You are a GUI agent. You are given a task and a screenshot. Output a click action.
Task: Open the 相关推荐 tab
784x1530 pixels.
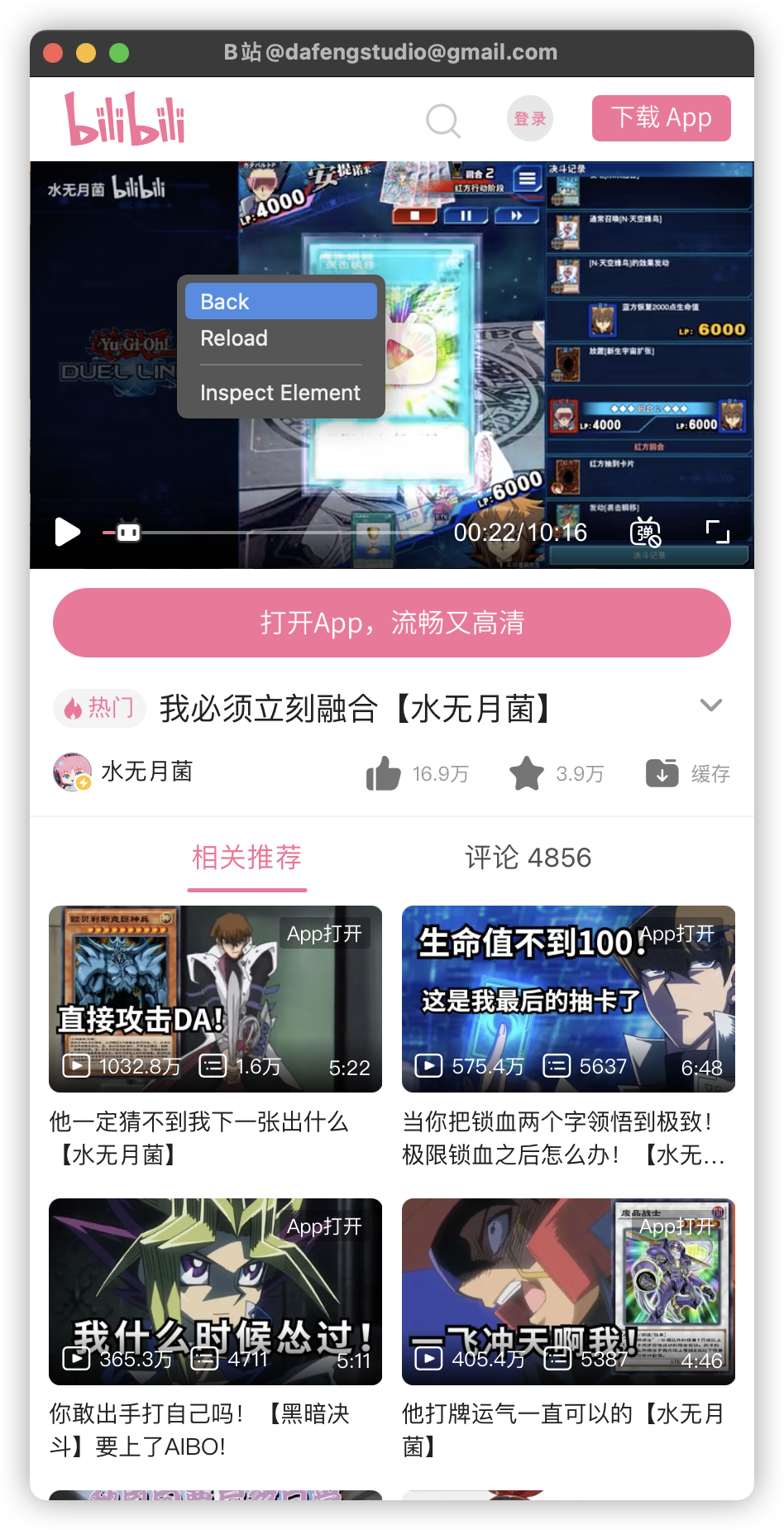[246, 858]
